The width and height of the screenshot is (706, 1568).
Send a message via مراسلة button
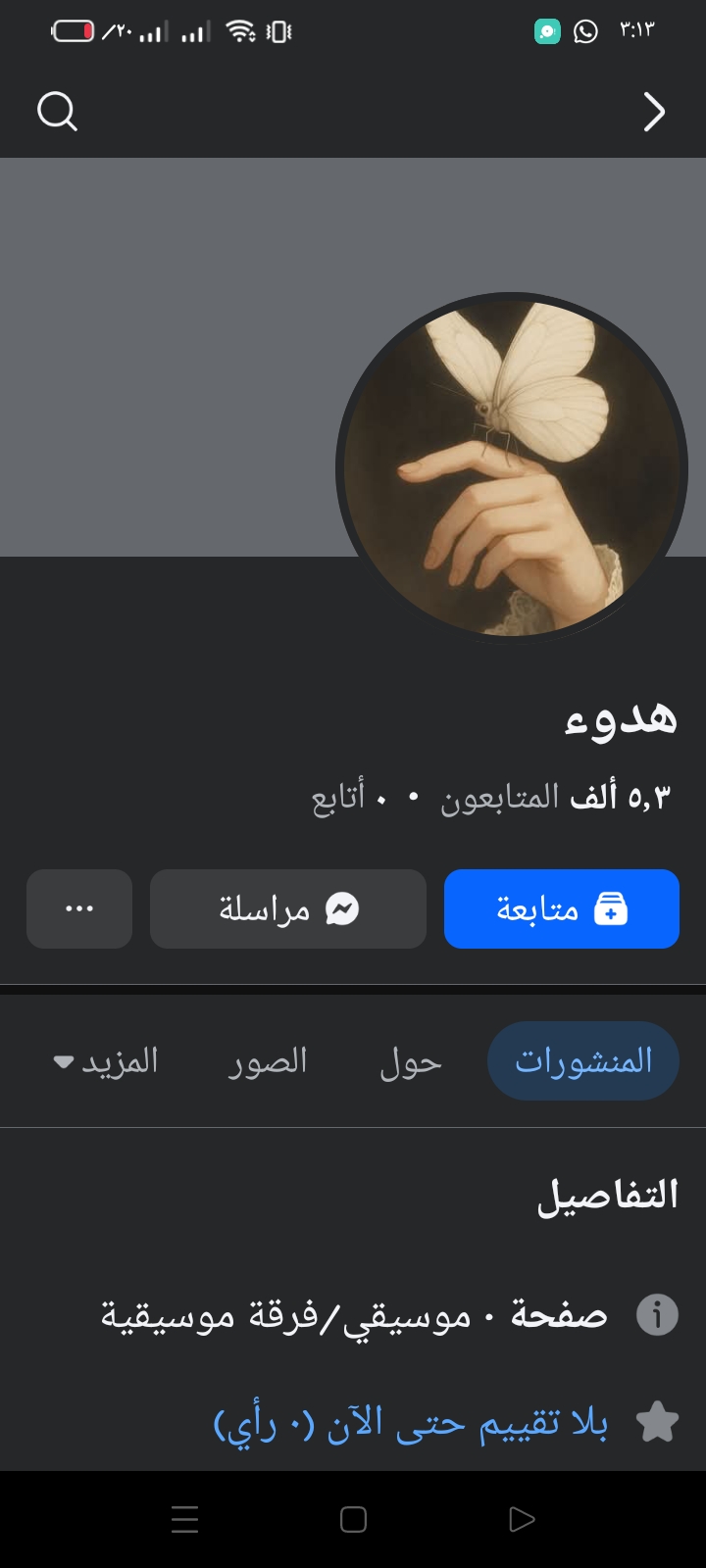(x=287, y=908)
